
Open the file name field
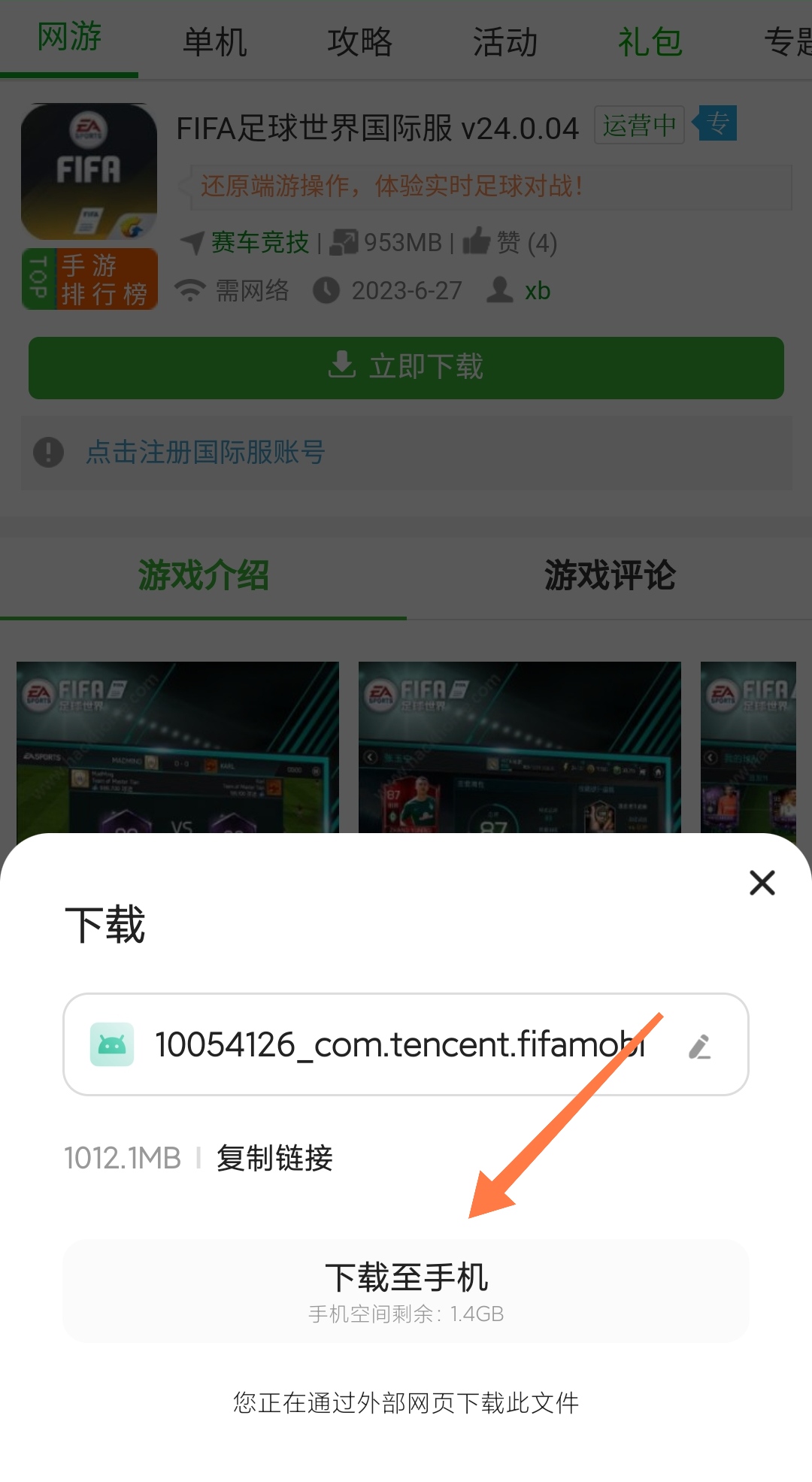click(398, 1044)
